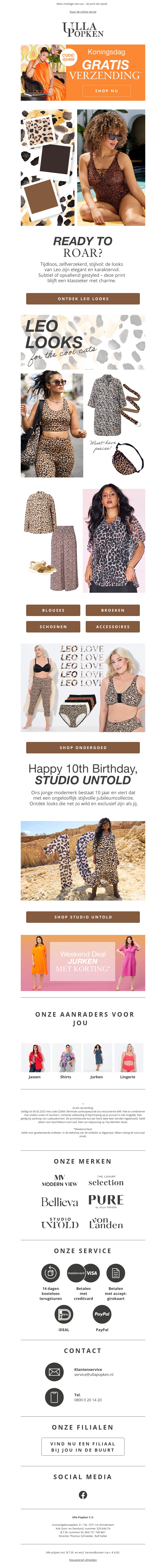Tap the 'Nieuwsbrief afmelden' unsubscribe link
The image size is (166, 1568).
coord(83,1559)
